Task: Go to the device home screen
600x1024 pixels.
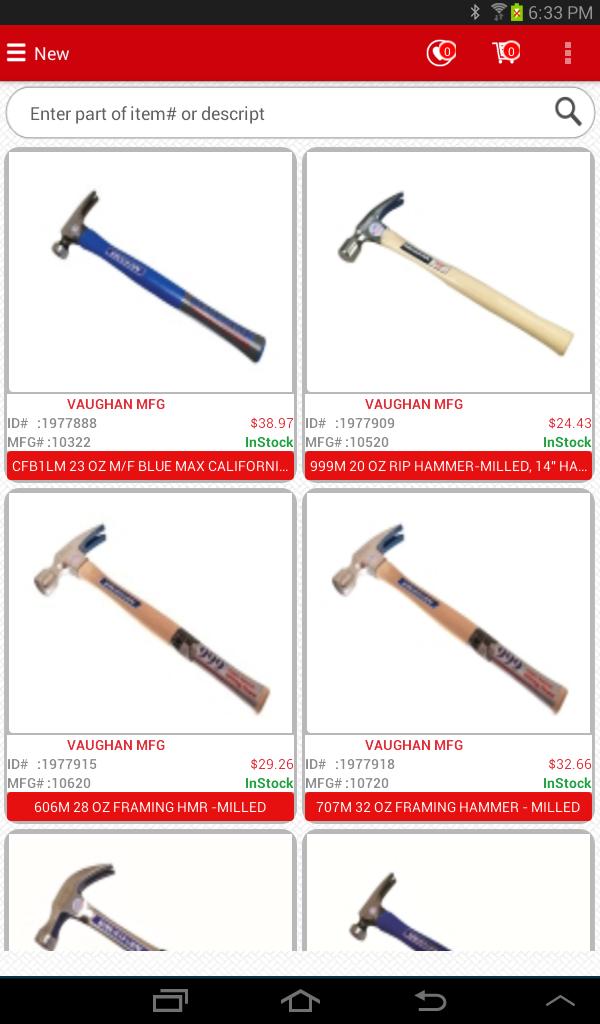Action: point(300,1000)
